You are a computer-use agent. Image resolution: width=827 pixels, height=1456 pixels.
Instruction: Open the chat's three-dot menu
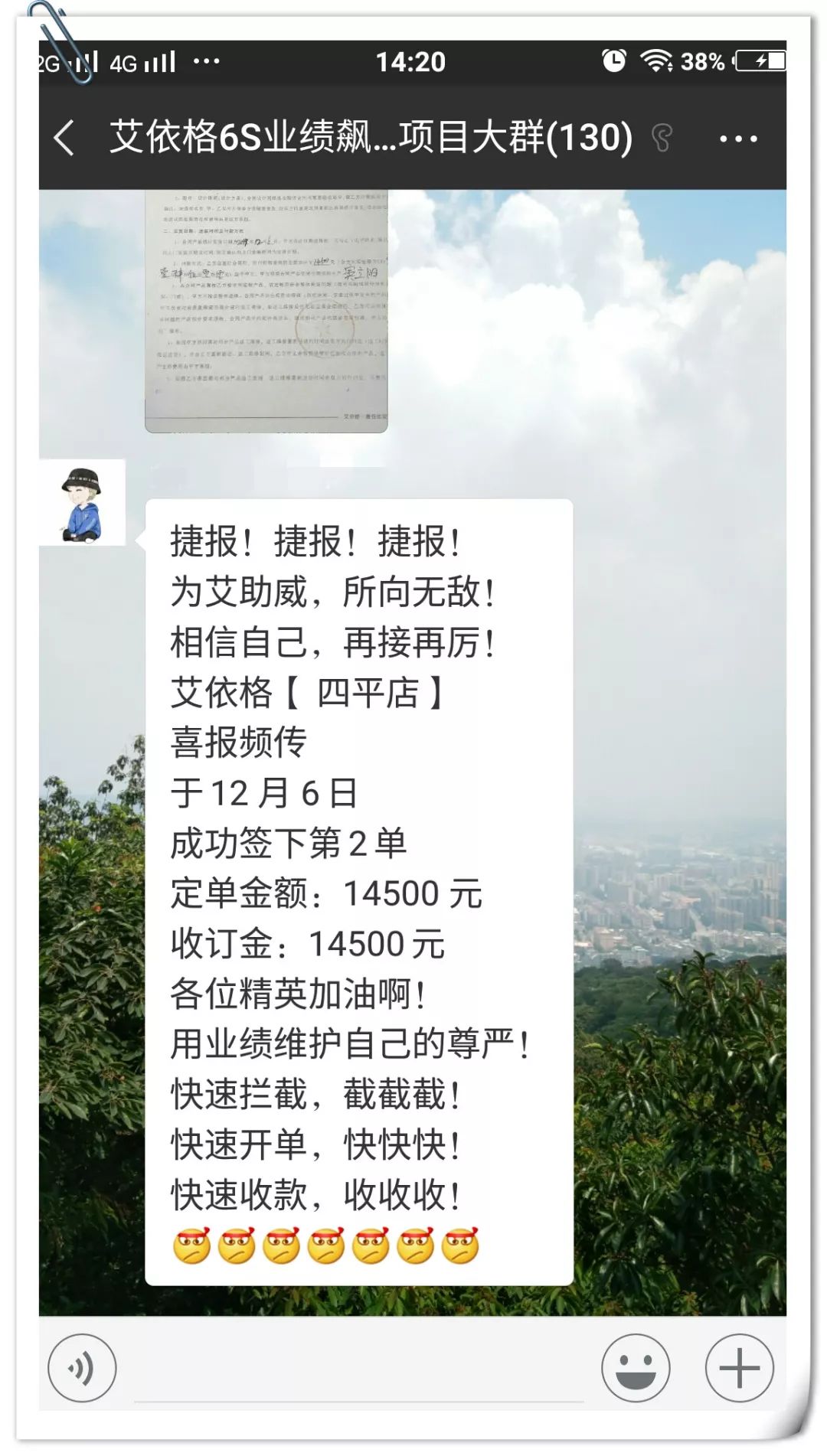738,139
